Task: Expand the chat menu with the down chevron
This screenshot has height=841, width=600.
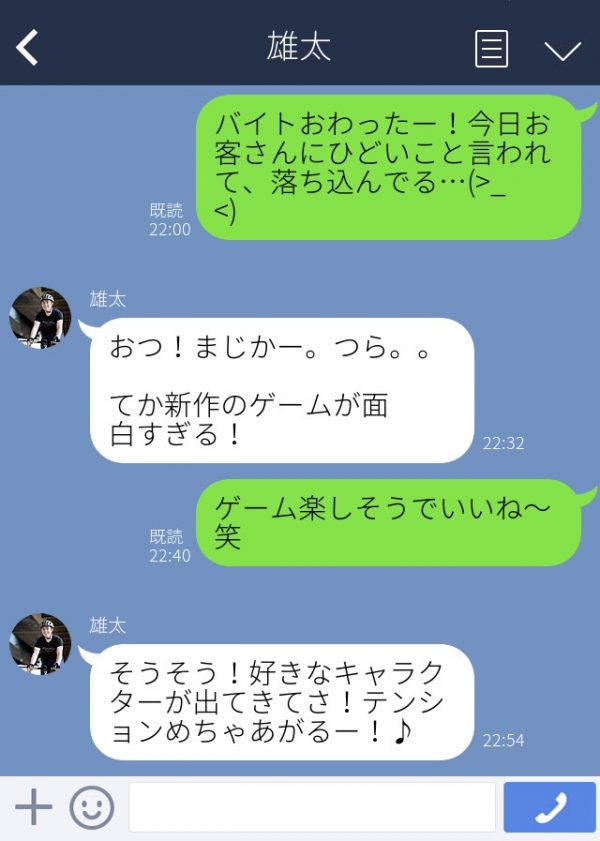Action: click(x=562, y=50)
